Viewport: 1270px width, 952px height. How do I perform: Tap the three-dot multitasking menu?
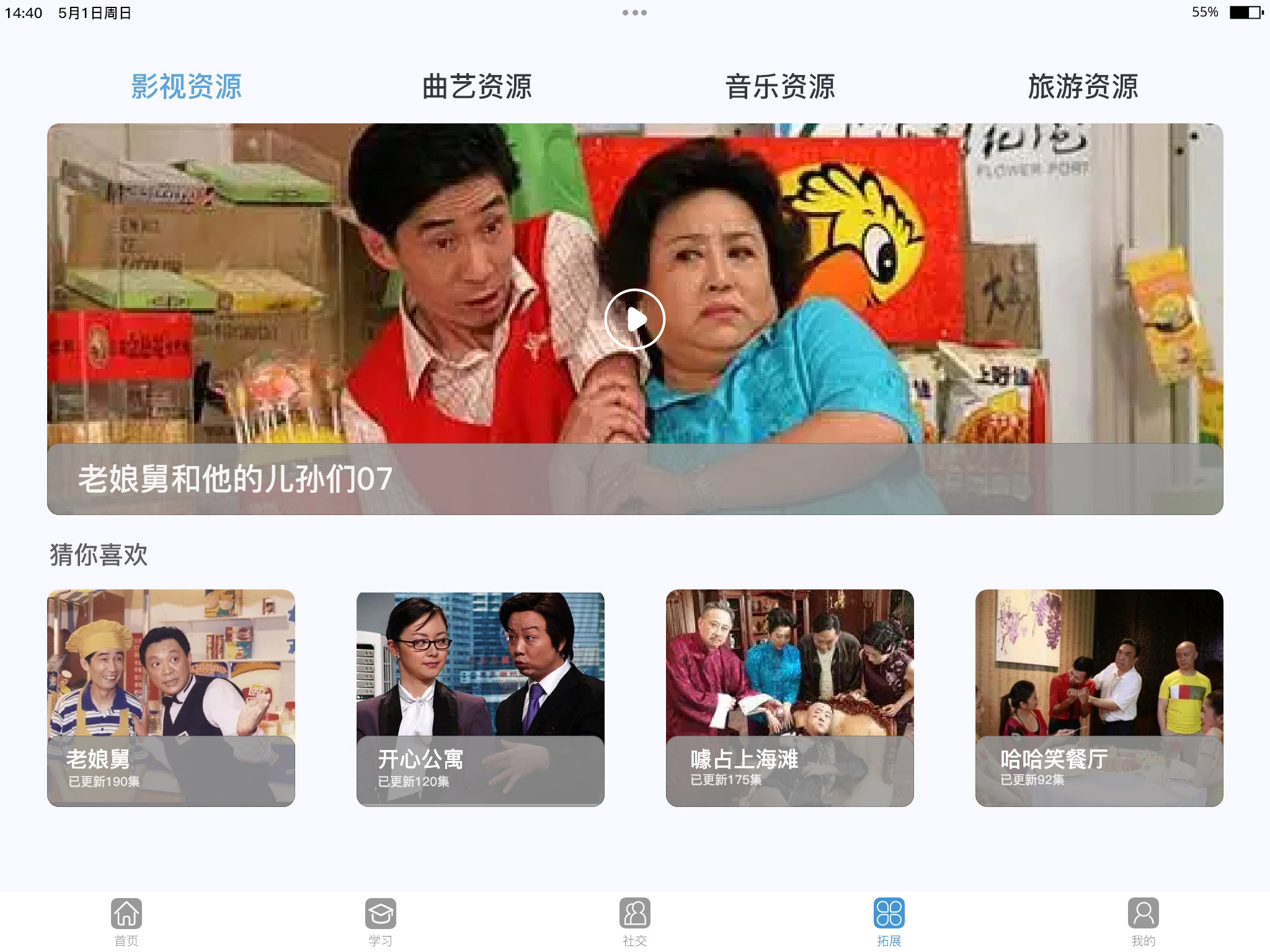tap(634, 12)
